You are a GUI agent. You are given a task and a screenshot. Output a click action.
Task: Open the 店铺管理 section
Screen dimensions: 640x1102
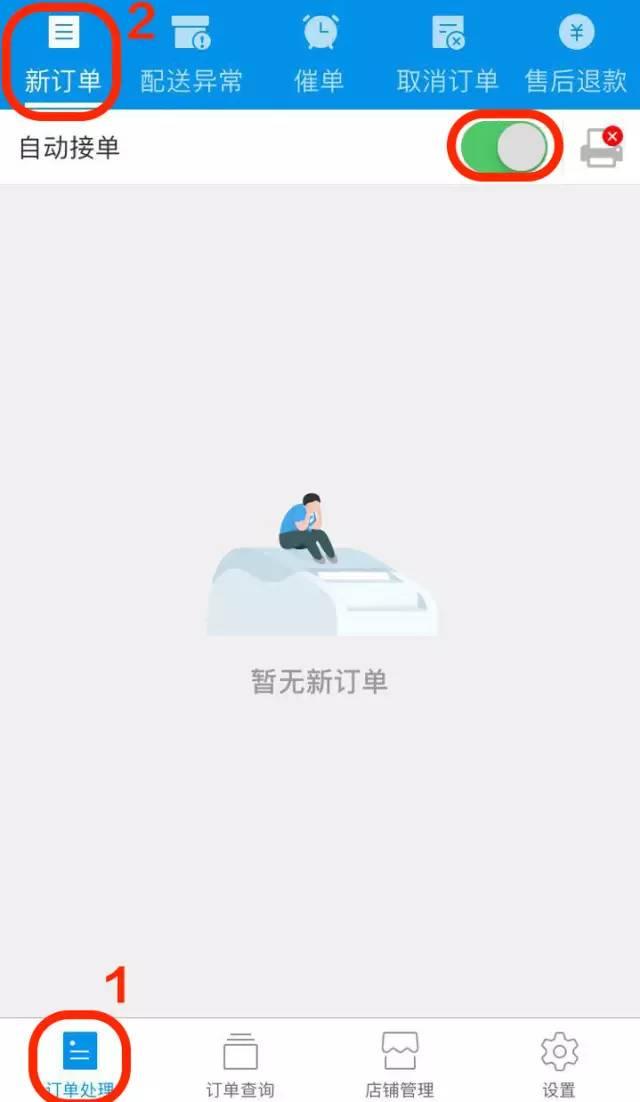click(x=399, y=1064)
